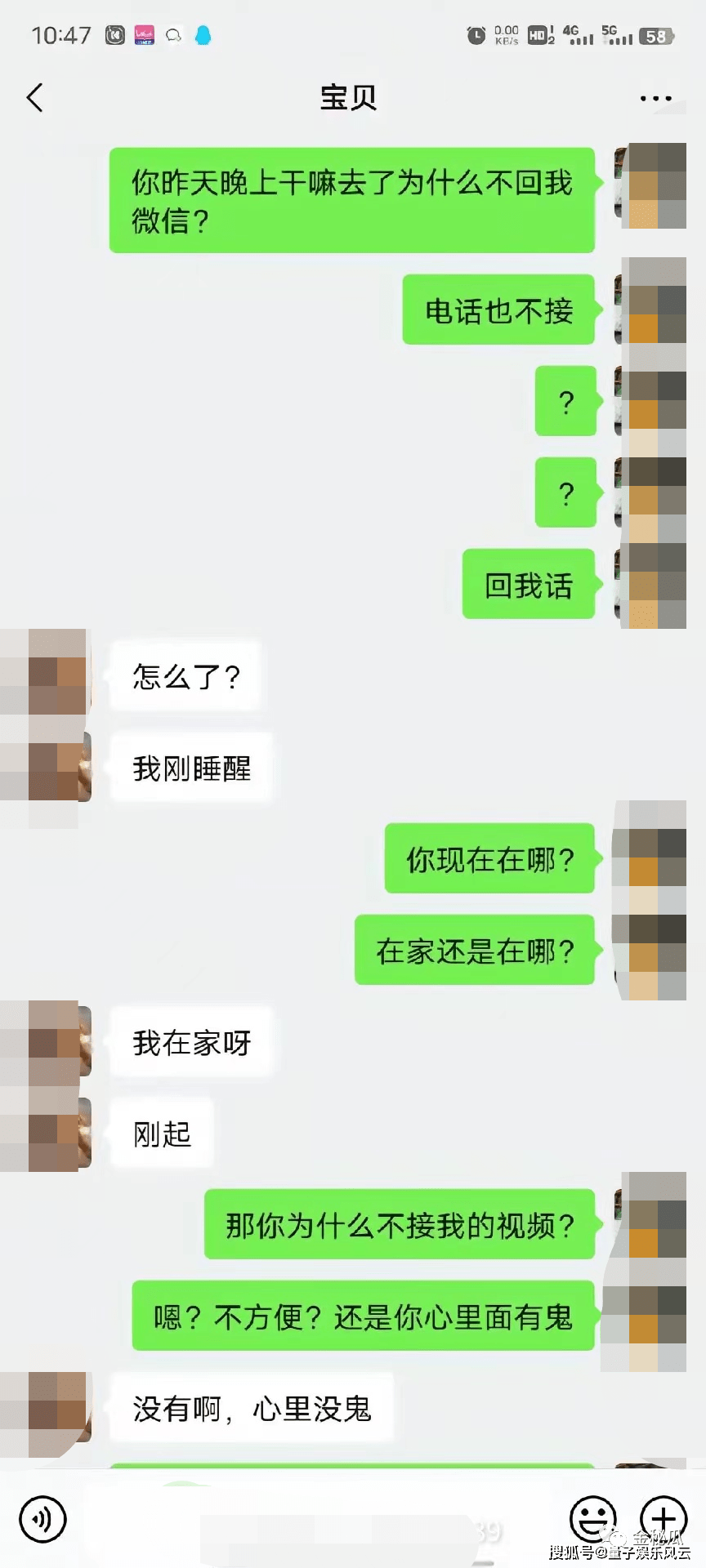Open the emoji sticker panel

point(592,1520)
